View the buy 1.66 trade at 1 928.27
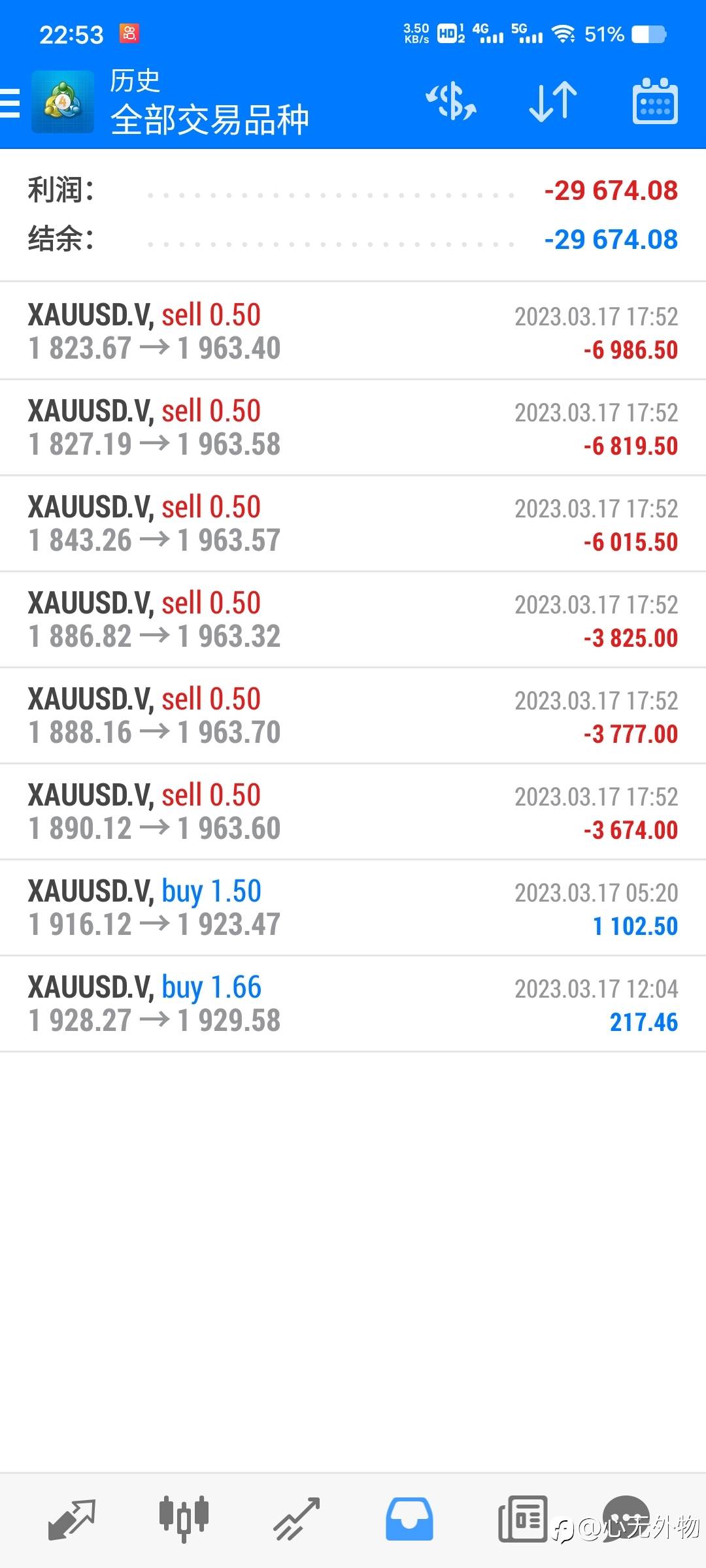Image resolution: width=706 pixels, height=1568 pixels. (353, 1004)
